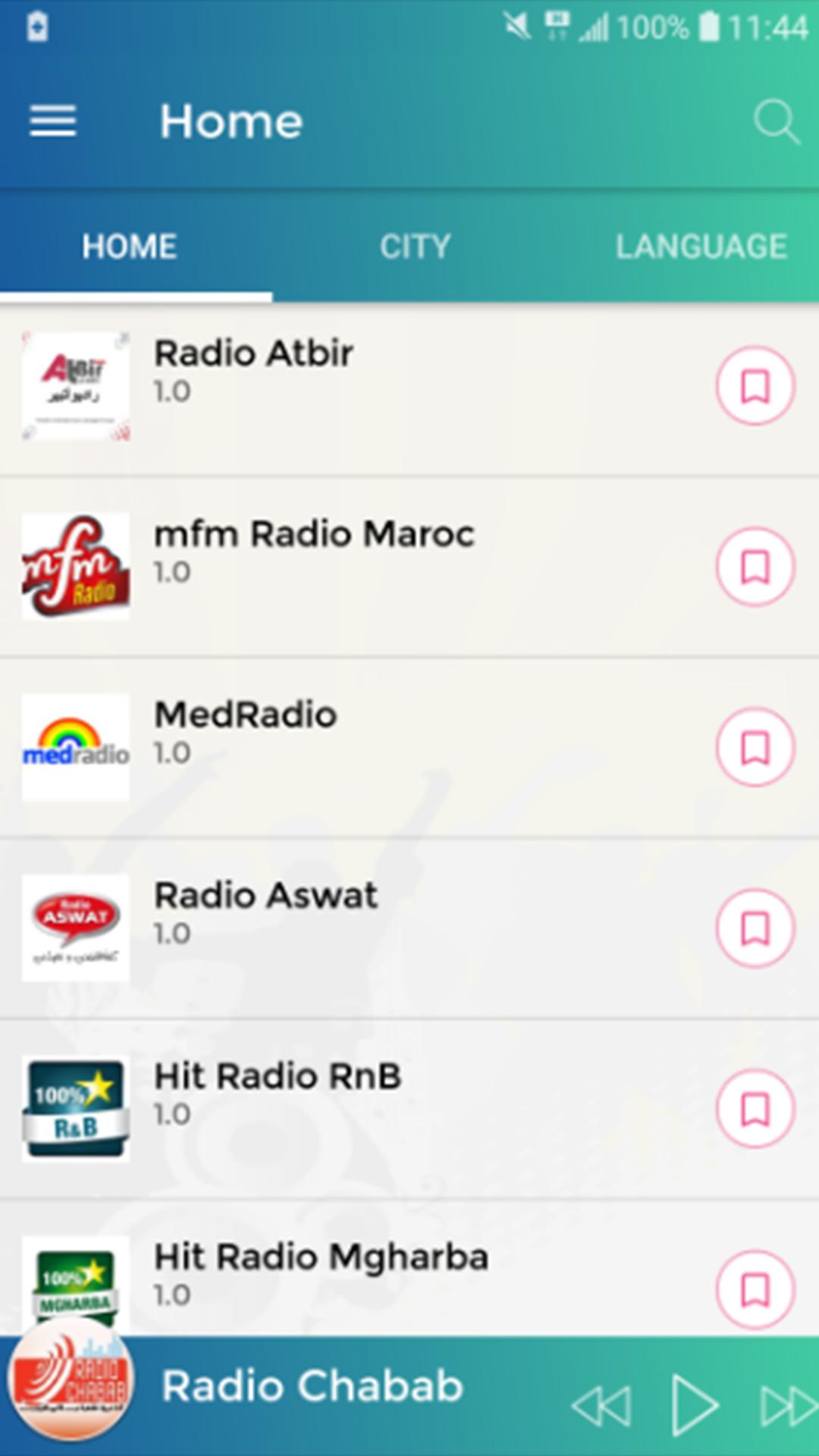Bookmark Hit Radio Mgharba
819x1456 pixels.
(x=755, y=1289)
